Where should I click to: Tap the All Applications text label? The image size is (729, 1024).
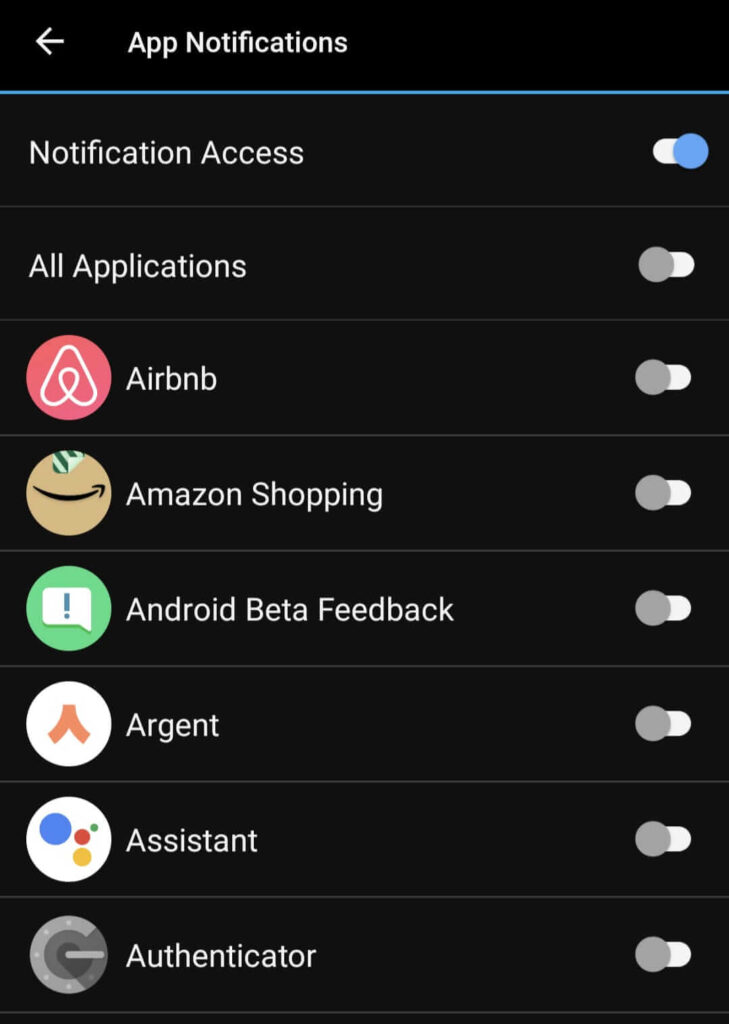(137, 265)
